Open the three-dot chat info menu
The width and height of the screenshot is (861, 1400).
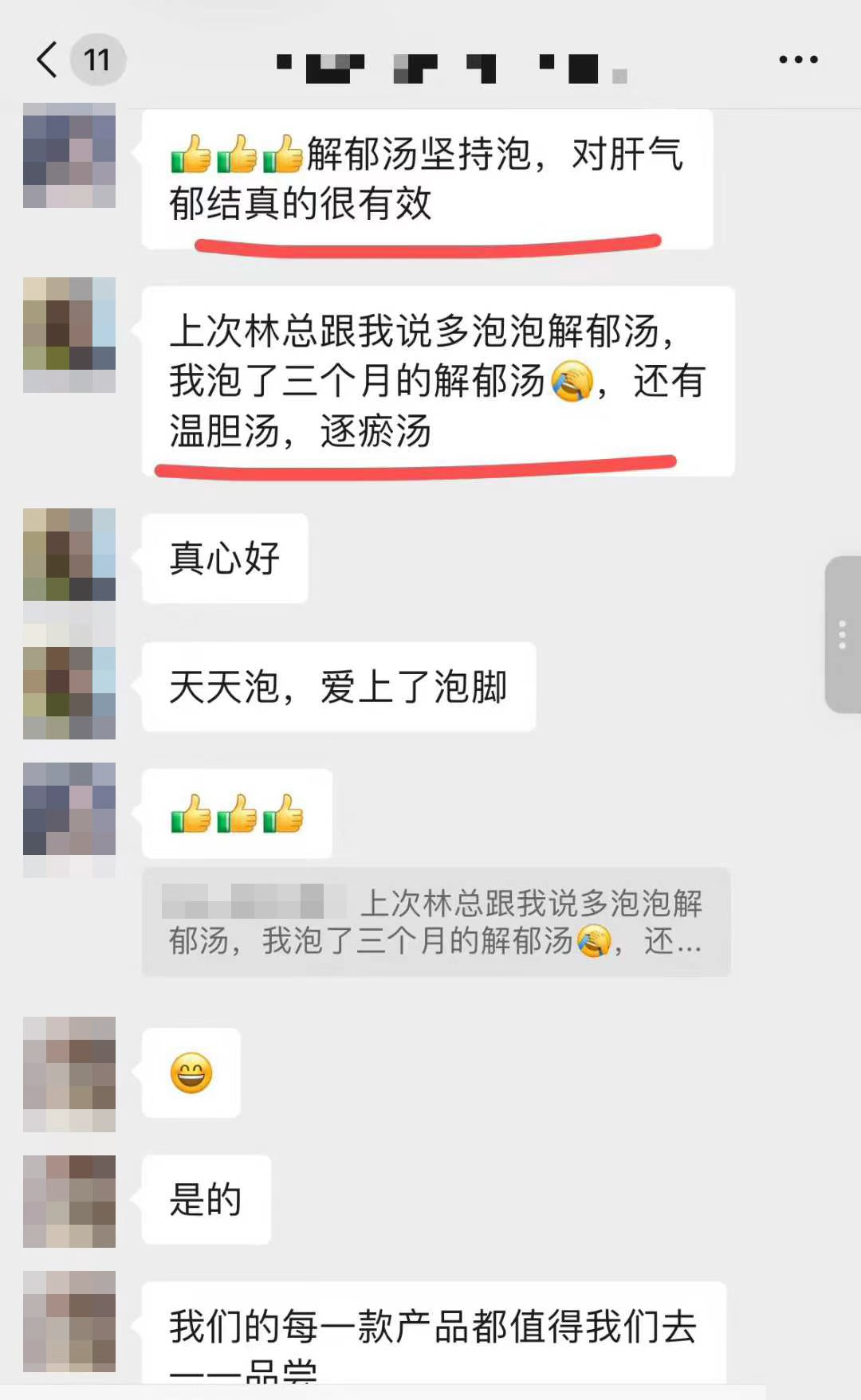(x=798, y=60)
